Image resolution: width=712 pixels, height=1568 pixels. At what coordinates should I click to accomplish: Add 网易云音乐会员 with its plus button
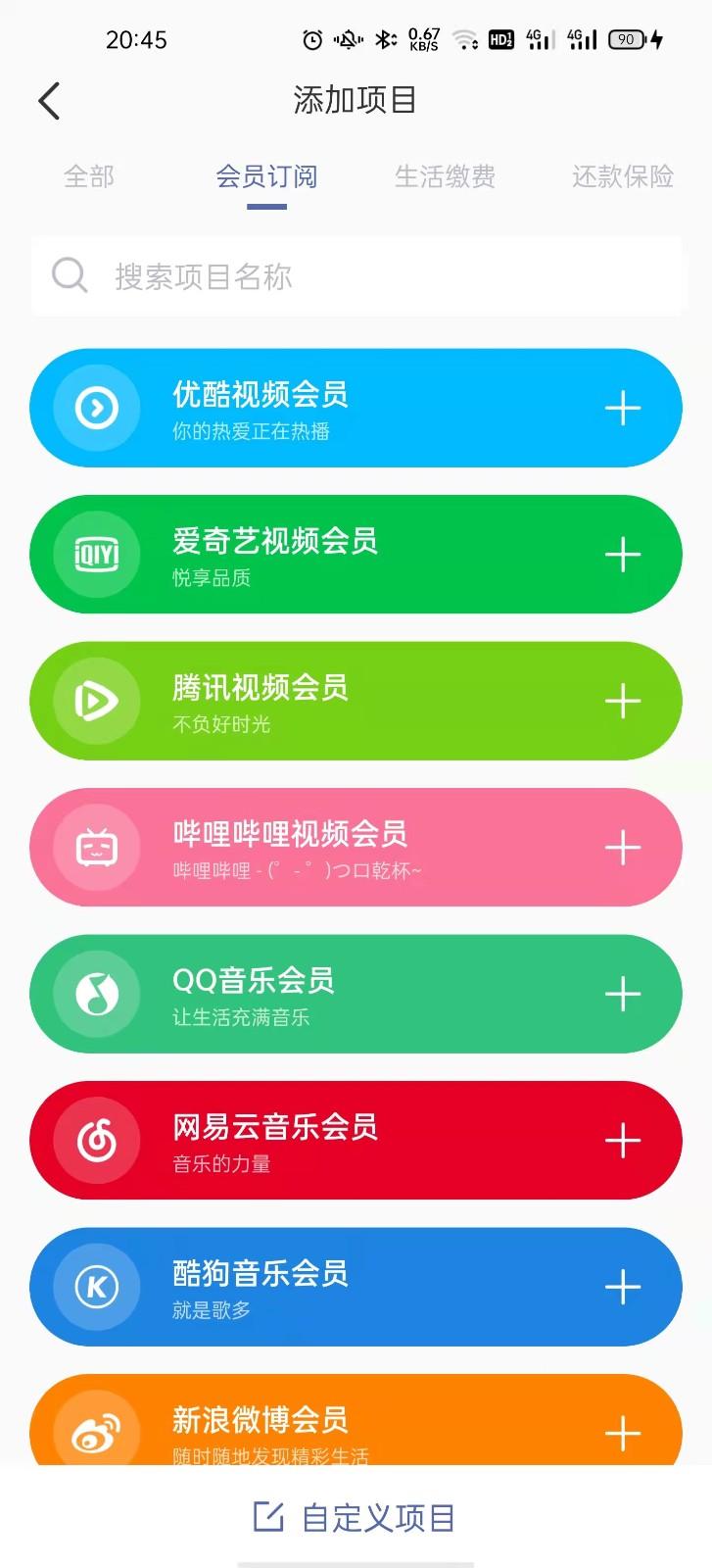click(x=622, y=1140)
